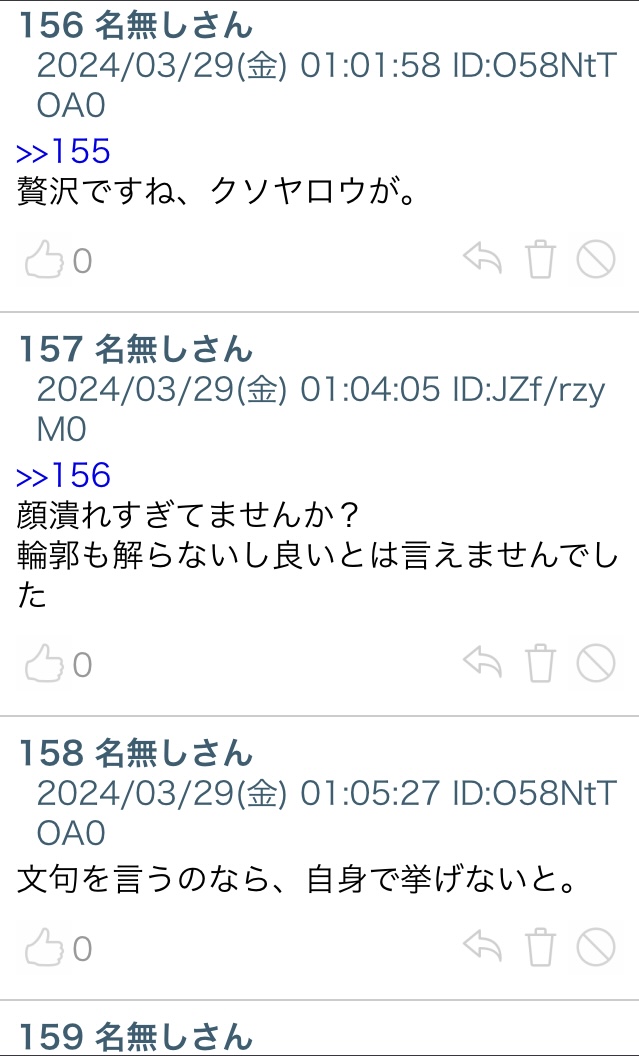Image resolution: width=639 pixels, height=1056 pixels.
Task: Delete post 158 via its trash icon
Action: [x=540, y=947]
